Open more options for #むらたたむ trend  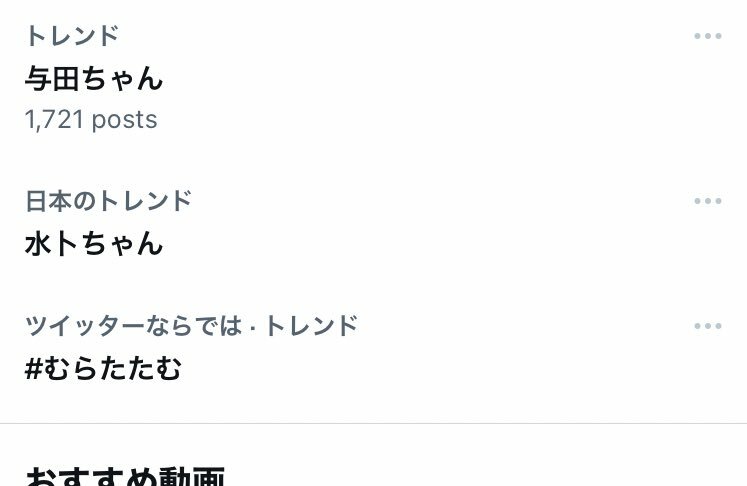707,326
